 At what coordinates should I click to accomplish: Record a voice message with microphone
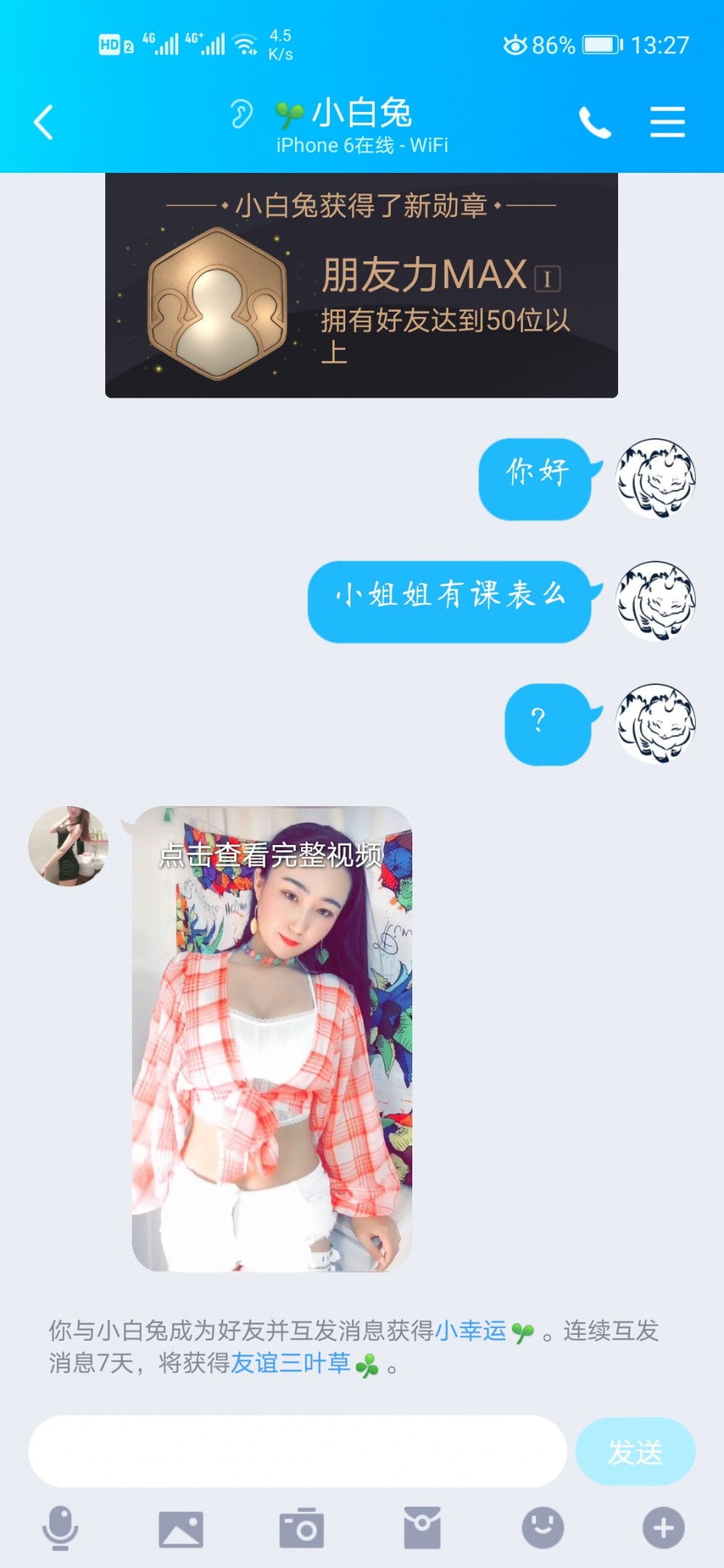(x=59, y=1527)
